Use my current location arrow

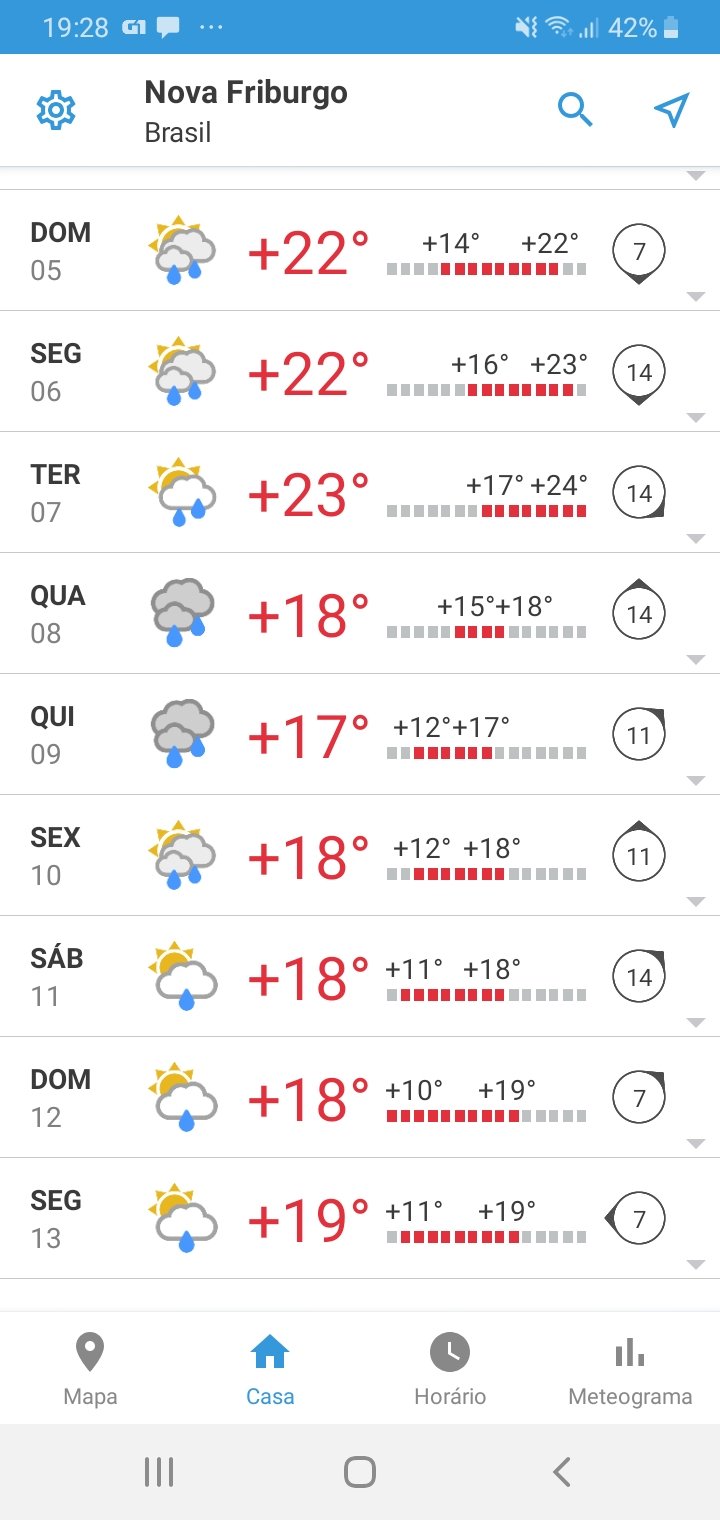(672, 110)
